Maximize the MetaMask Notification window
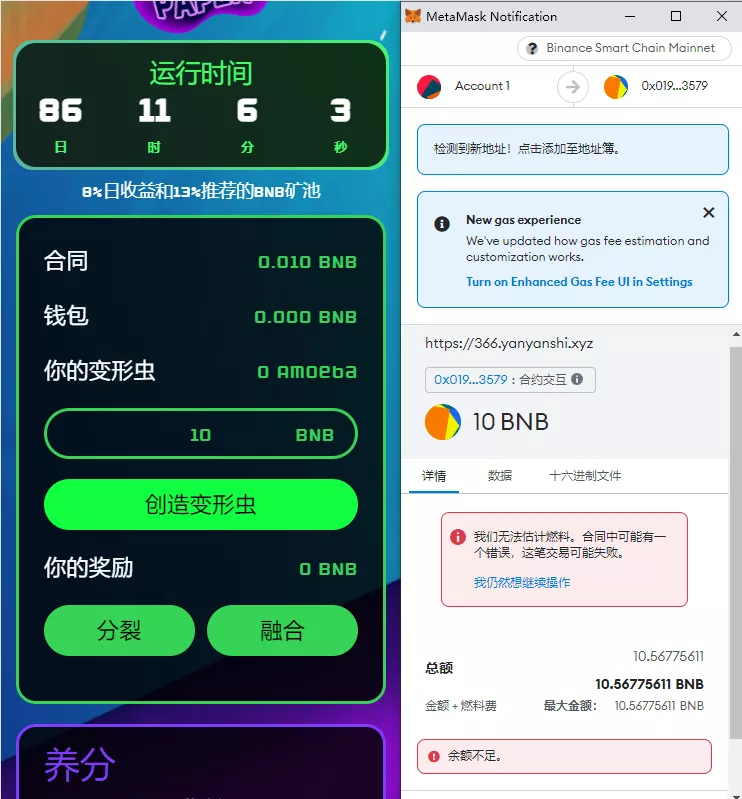Screen dimensions: 742x799 [x=676, y=16]
